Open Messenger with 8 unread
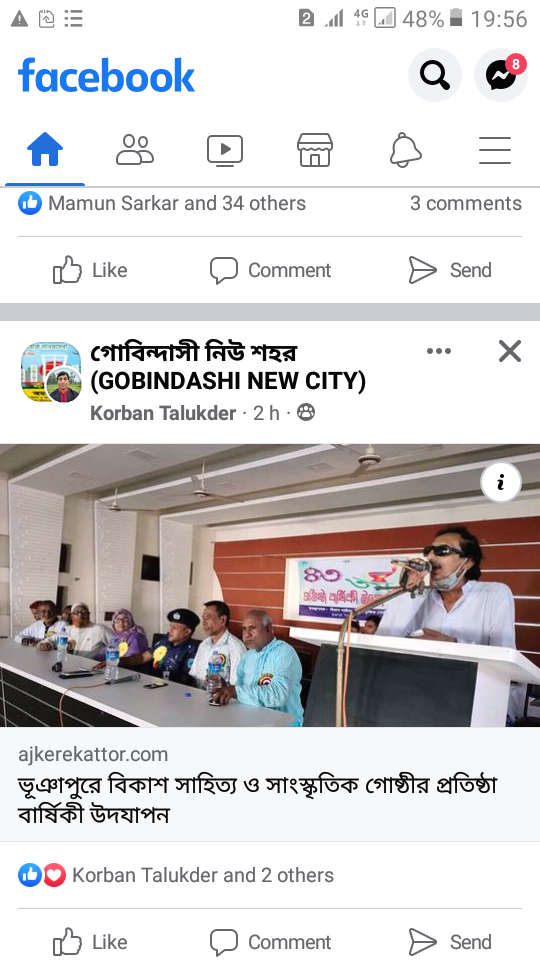Screen dimensions: 540x960 [x=501, y=75]
